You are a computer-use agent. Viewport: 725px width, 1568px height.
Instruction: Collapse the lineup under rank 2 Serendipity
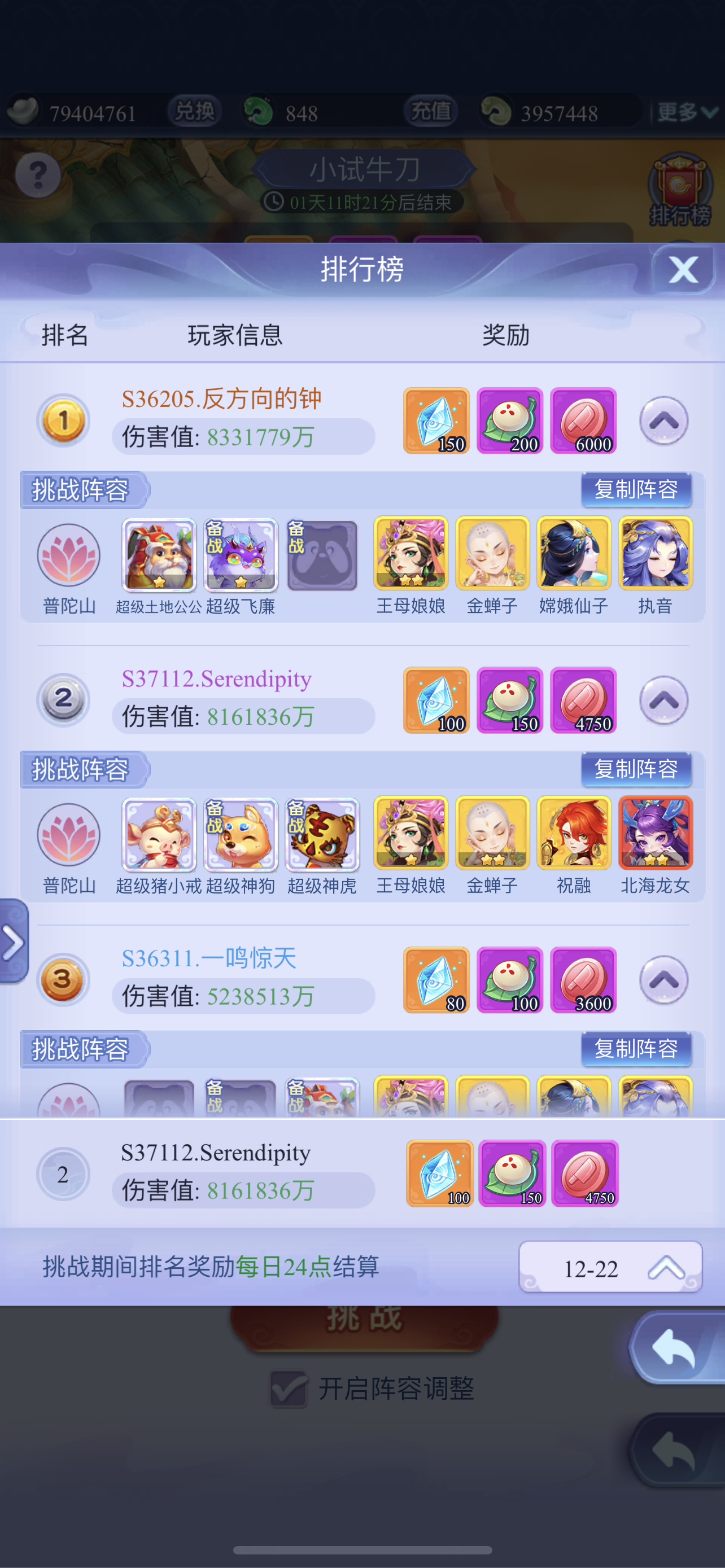663,700
